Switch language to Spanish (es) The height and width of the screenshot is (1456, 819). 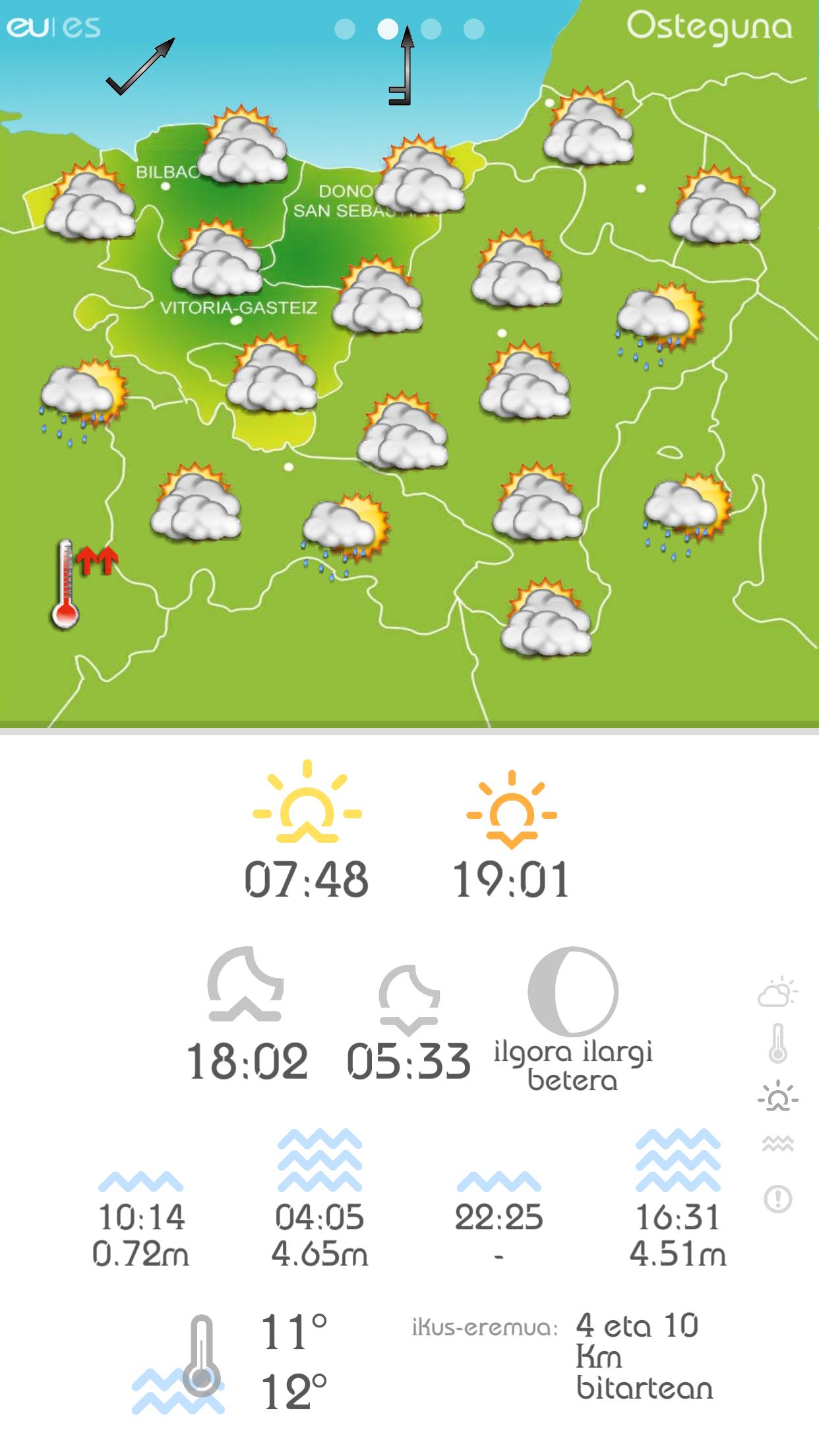[x=83, y=28]
